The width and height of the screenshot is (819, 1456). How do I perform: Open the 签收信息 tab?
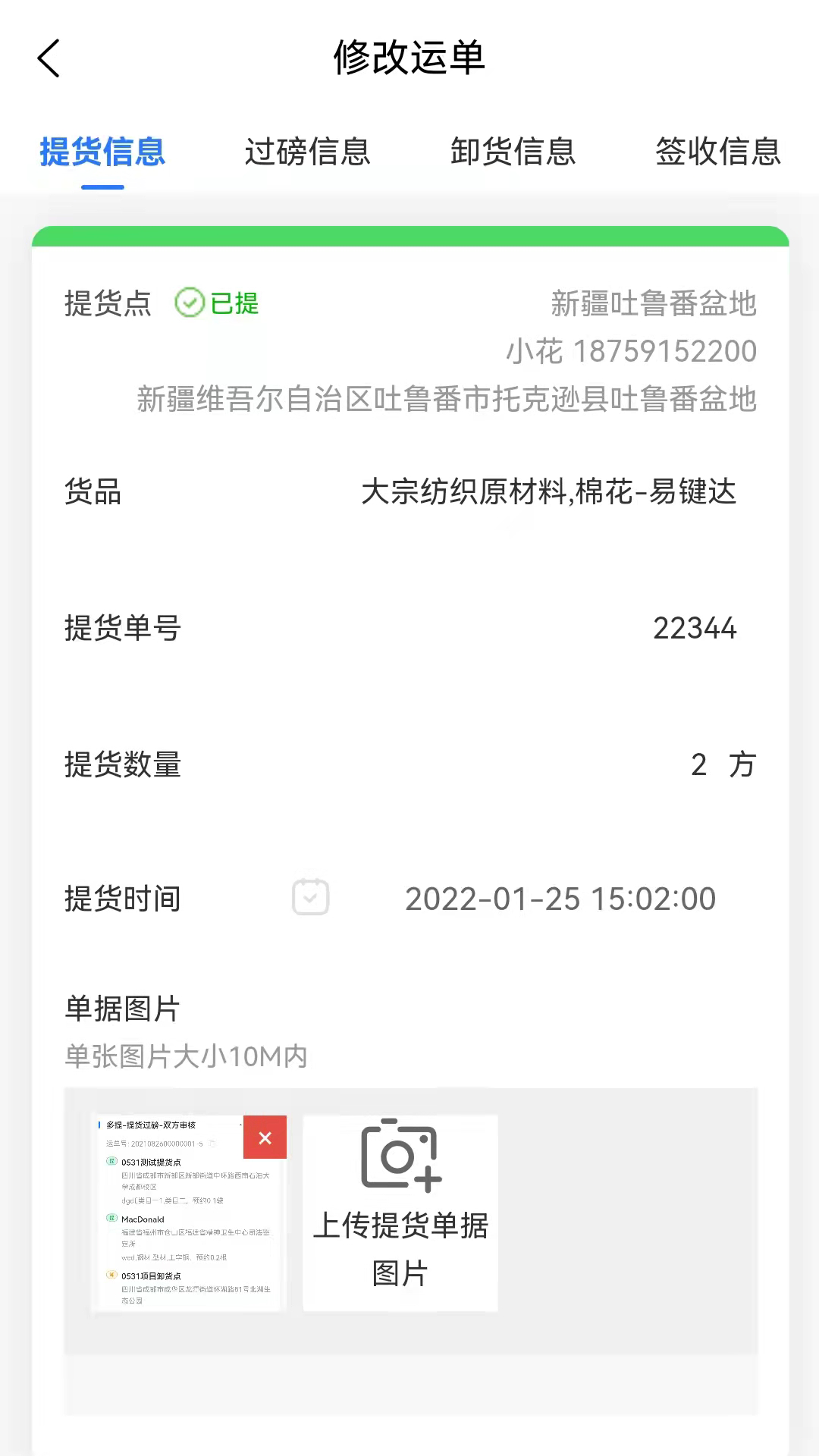coord(717,152)
